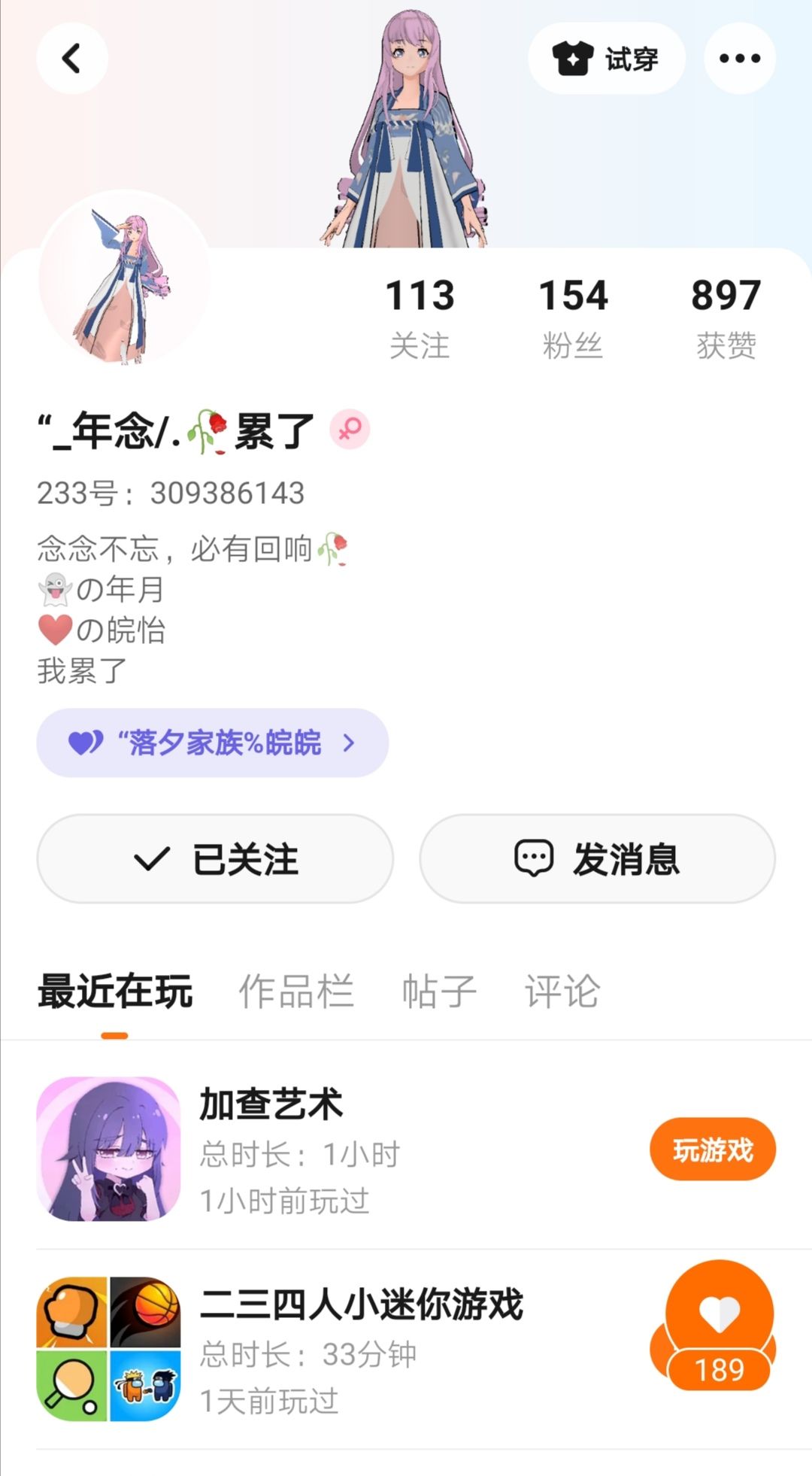View the 154 粉丝 followers list
This screenshot has width=812, height=1476.
(573, 316)
